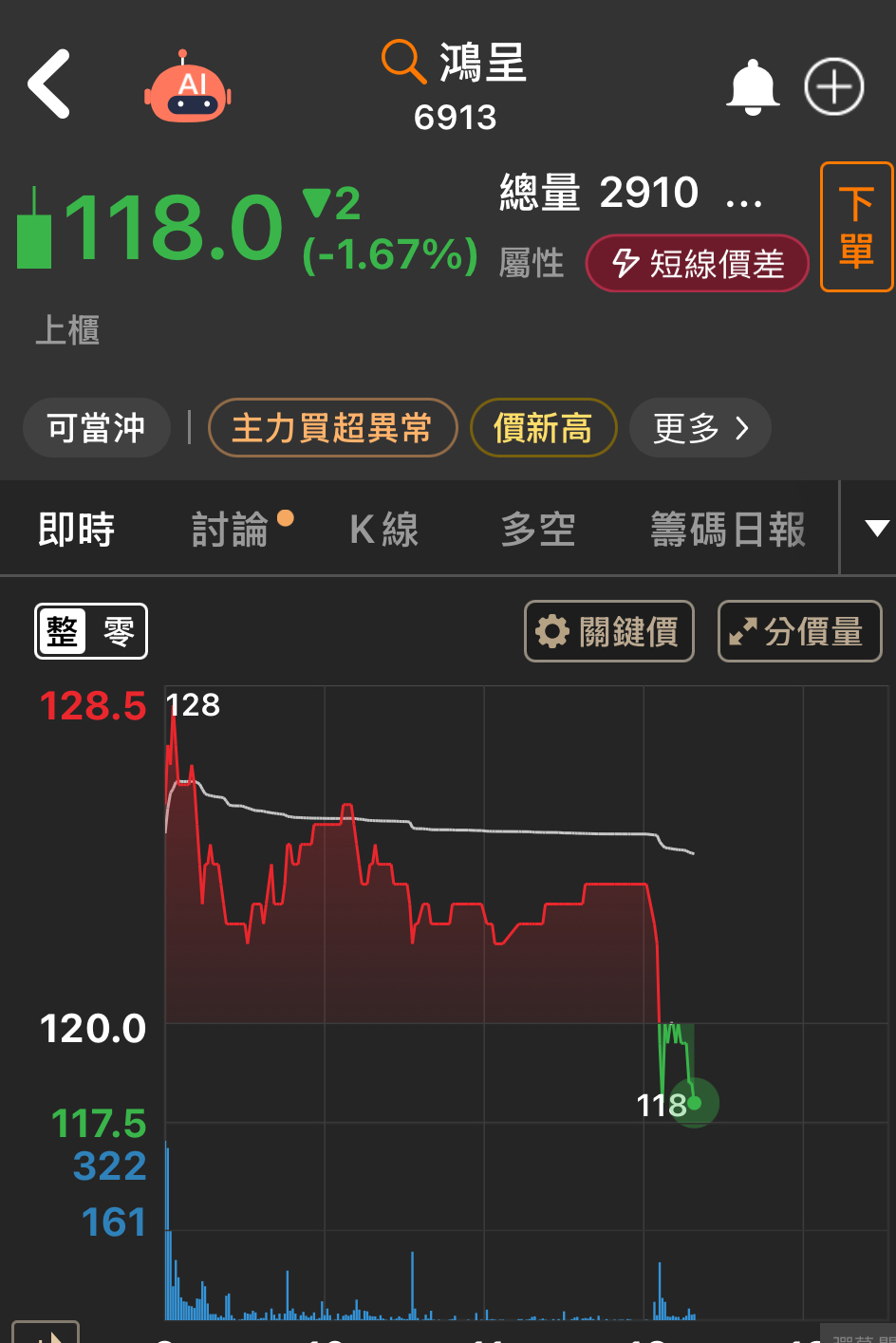Expand the tab list dropdown arrow
896x1343 pixels.
[x=877, y=529]
